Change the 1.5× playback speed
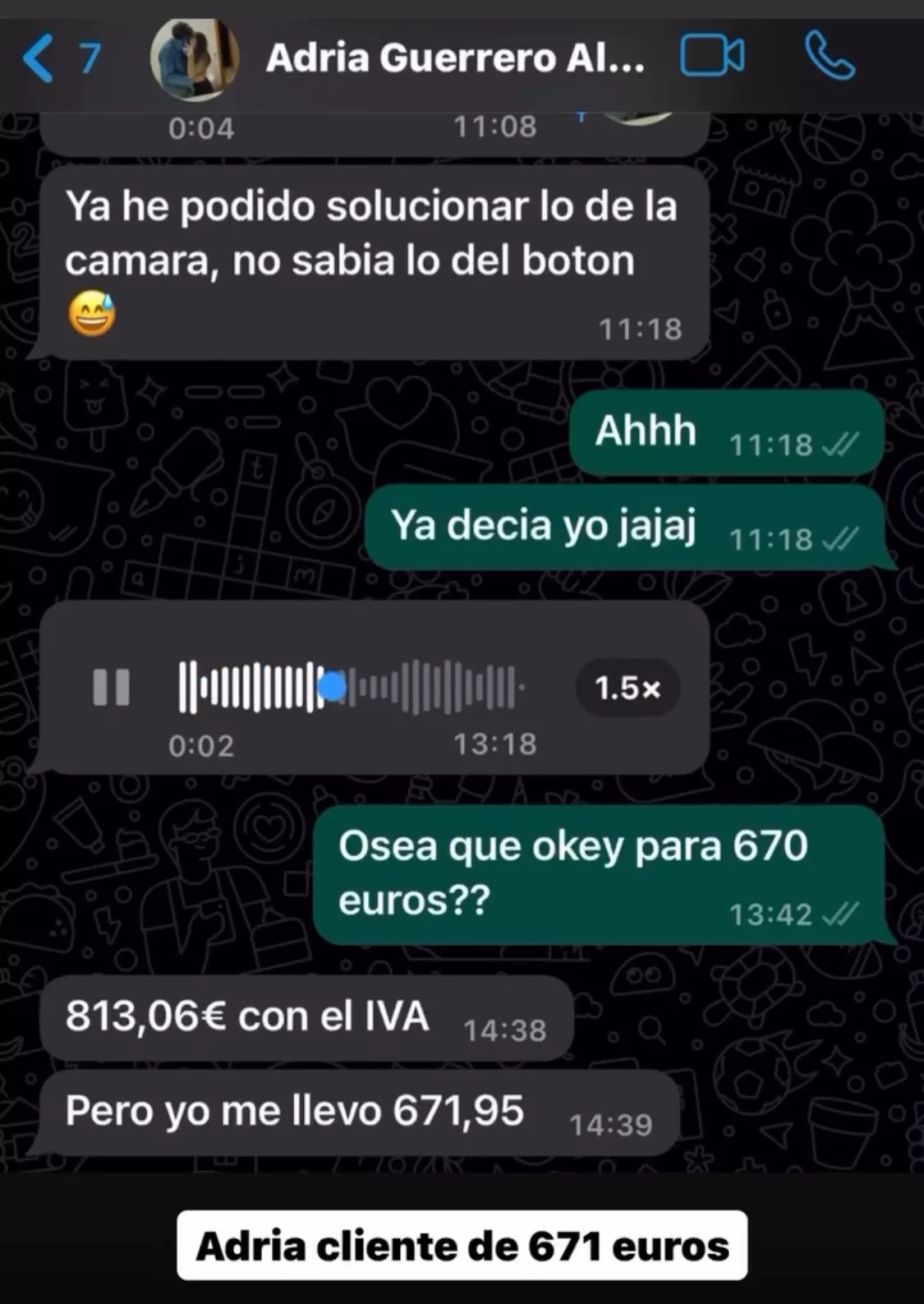The height and width of the screenshot is (1304, 924). [627, 688]
